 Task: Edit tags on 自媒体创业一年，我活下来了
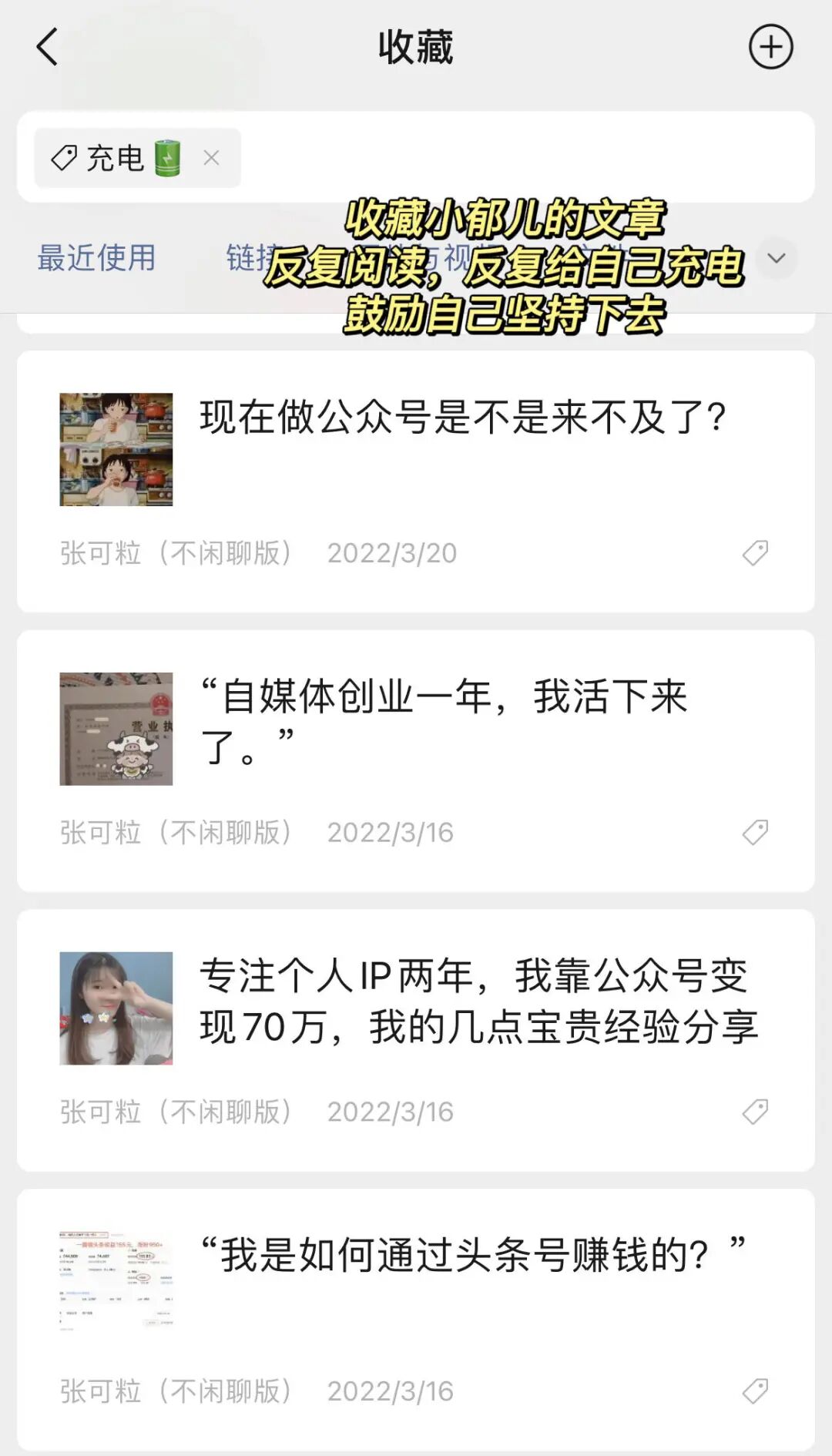755,833
